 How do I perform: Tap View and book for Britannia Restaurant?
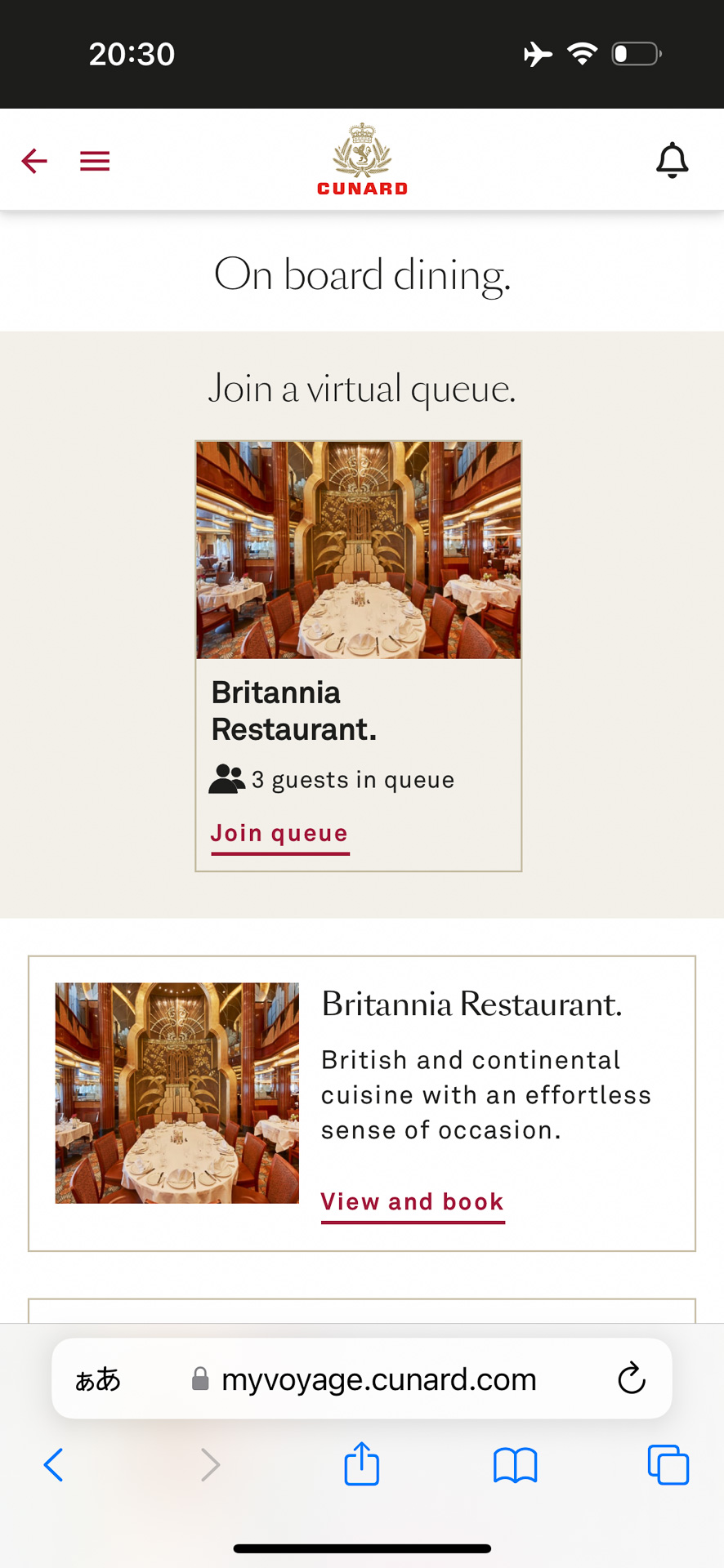(x=412, y=1202)
